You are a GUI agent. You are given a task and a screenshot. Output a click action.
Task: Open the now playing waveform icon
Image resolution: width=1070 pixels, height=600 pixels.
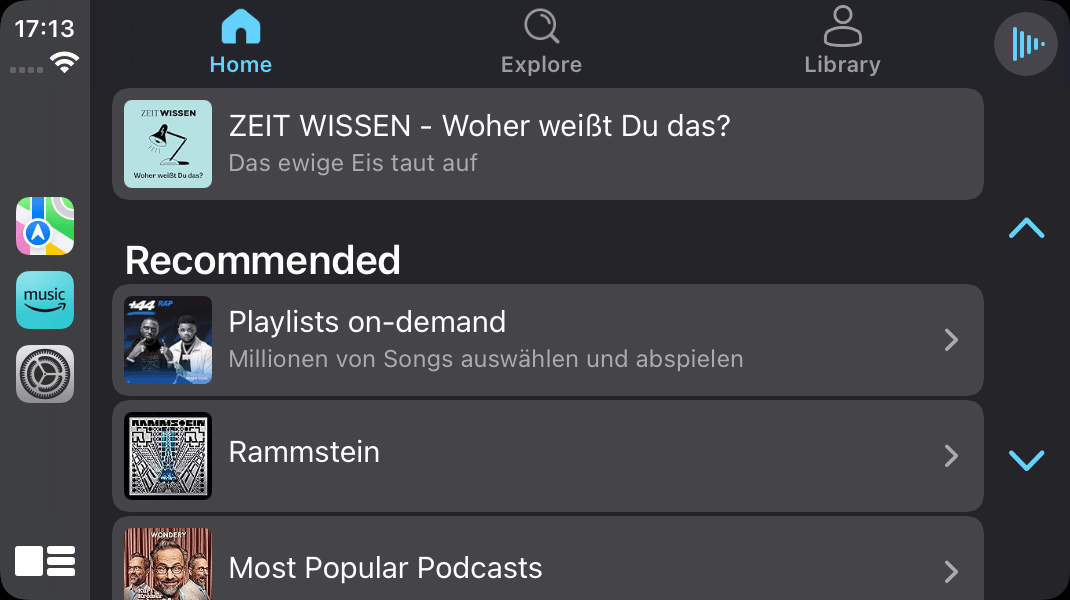point(1026,45)
